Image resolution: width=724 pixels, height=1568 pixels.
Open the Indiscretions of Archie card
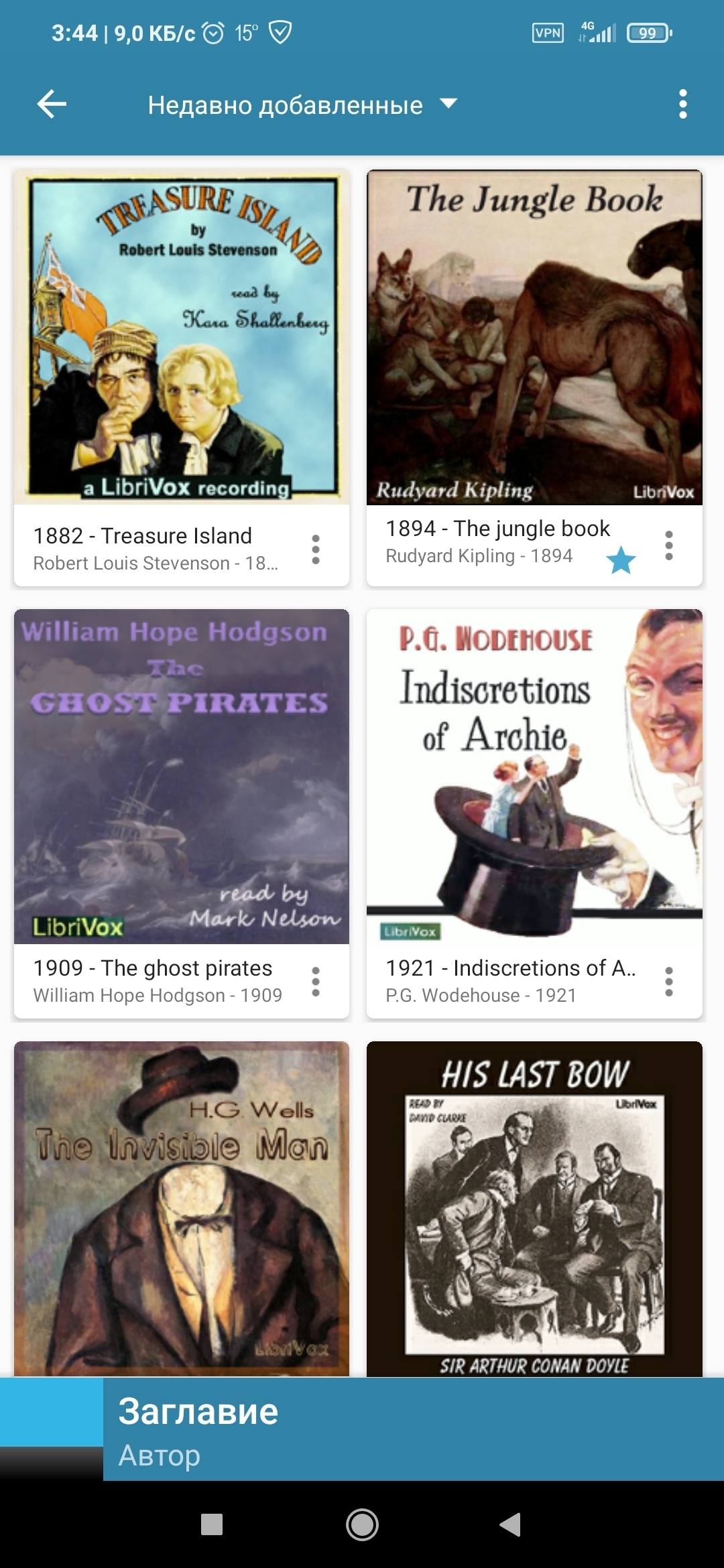[534, 813]
